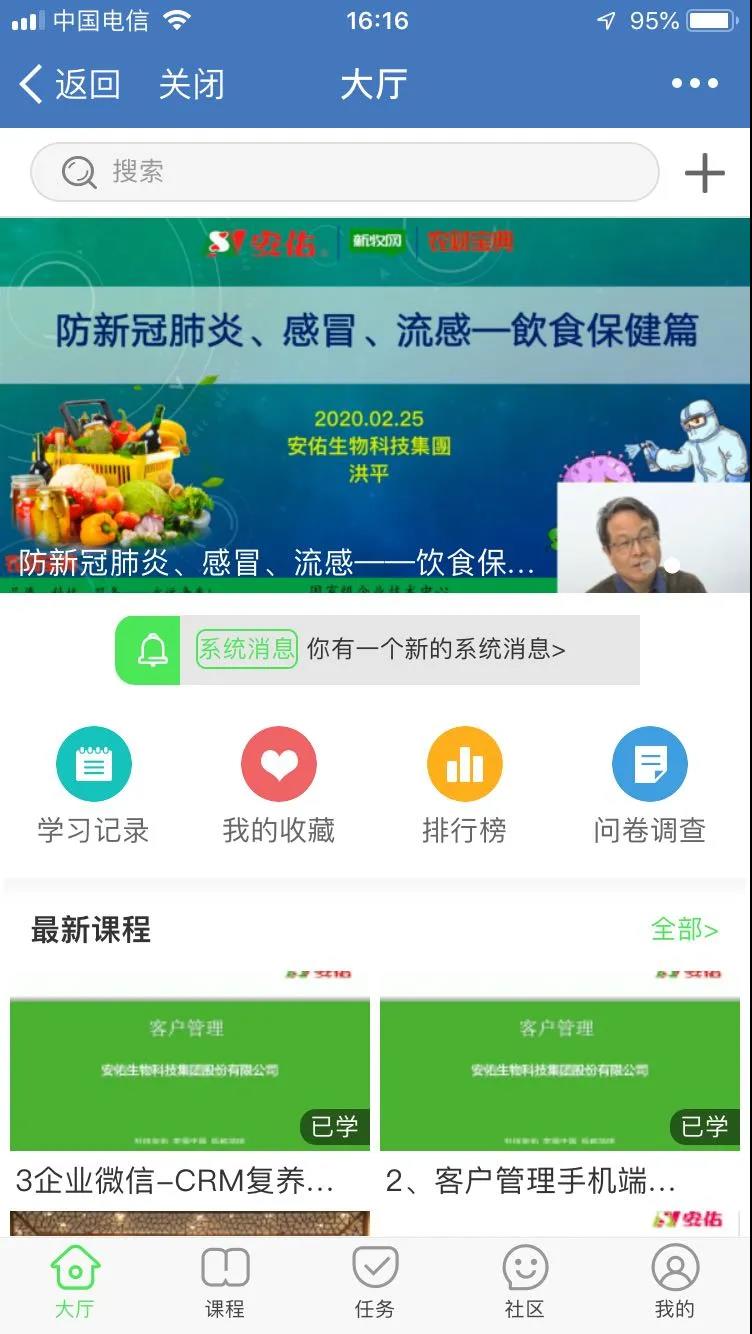The height and width of the screenshot is (1334, 752).
Task: Switch to the 任务 tab
Action: tap(375, 1282)
